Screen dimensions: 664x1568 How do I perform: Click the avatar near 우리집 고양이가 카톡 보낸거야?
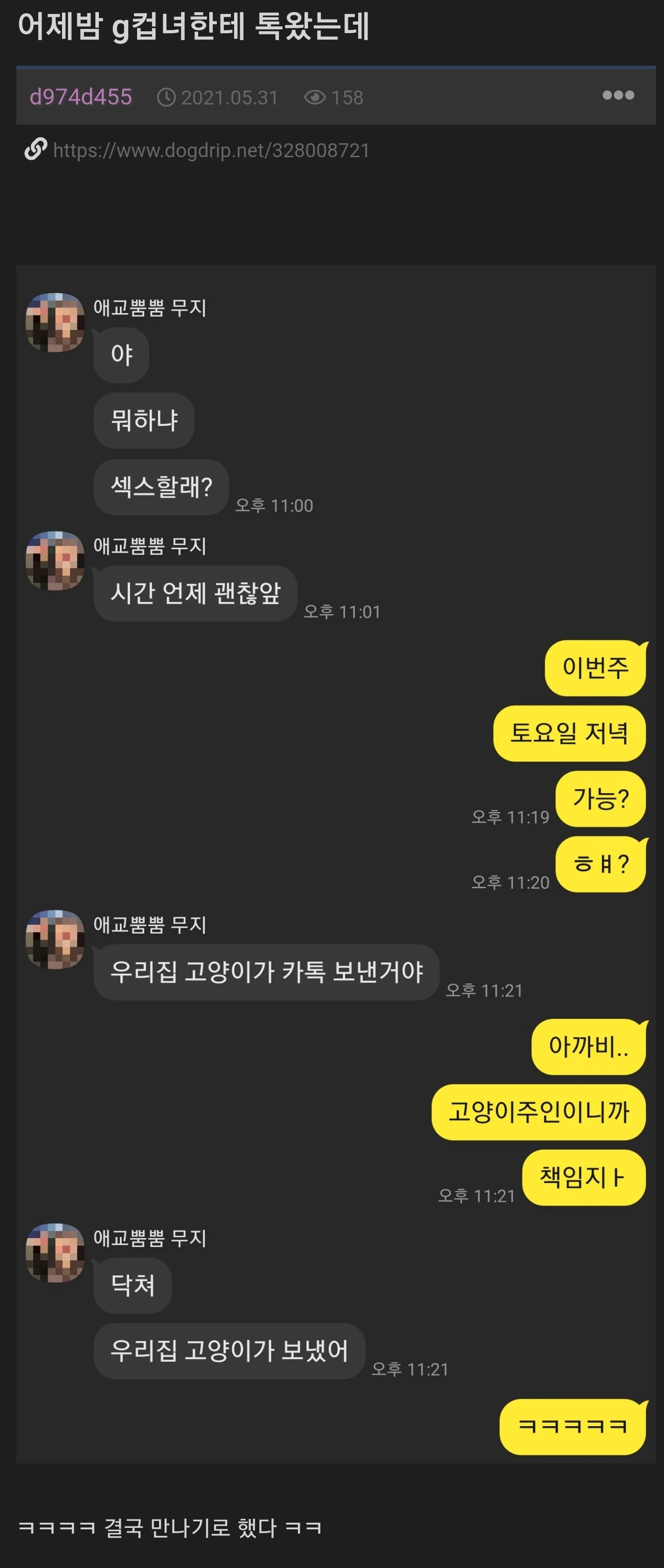coord(54,939)
